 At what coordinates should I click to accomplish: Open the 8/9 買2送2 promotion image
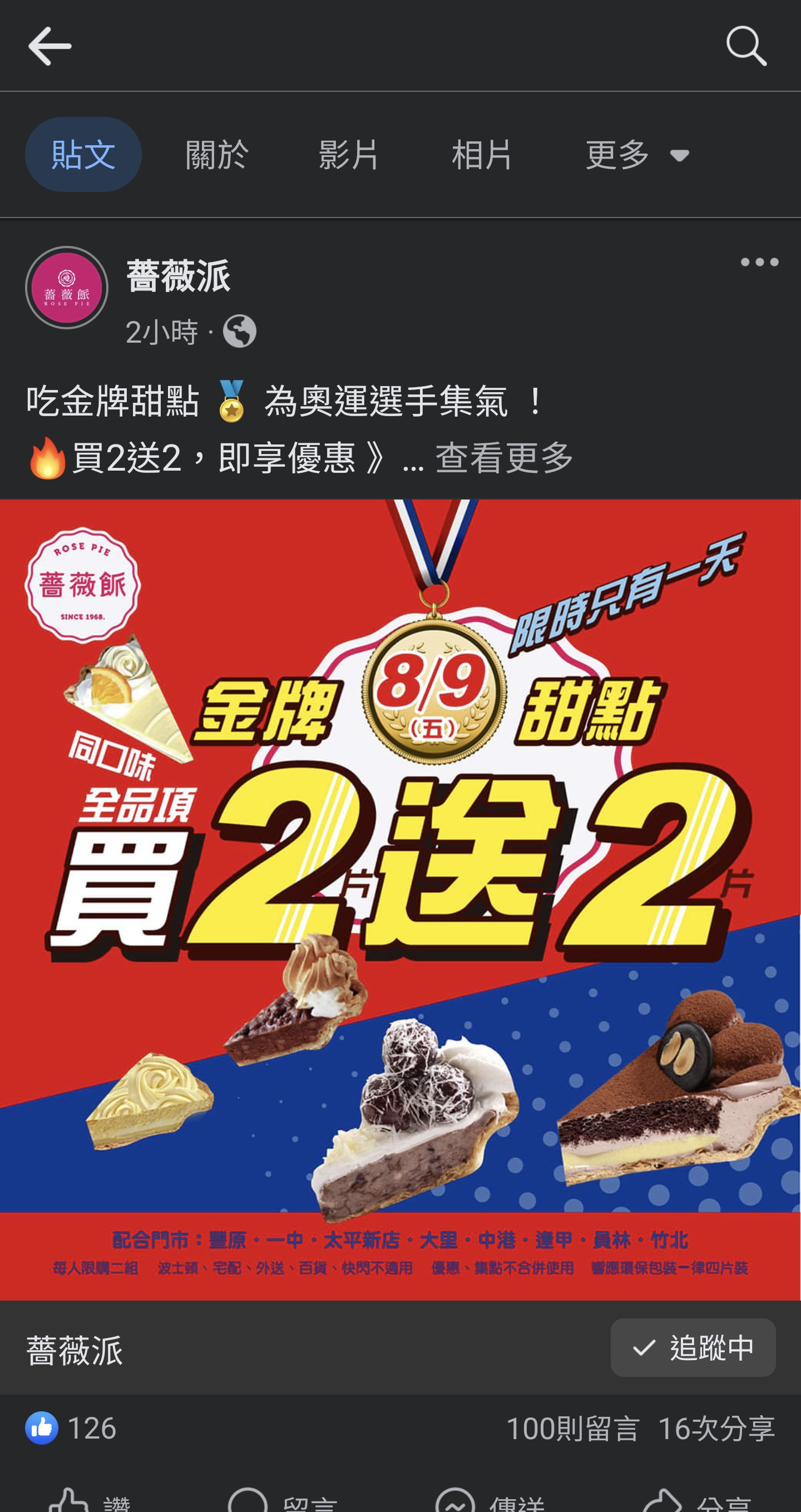click(x=400, y=898)
